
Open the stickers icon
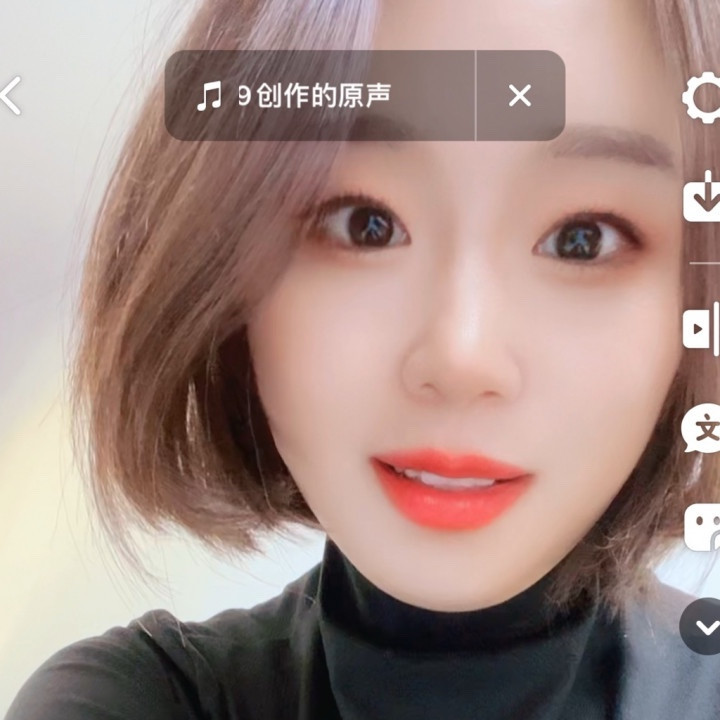(x=702, y=527)
